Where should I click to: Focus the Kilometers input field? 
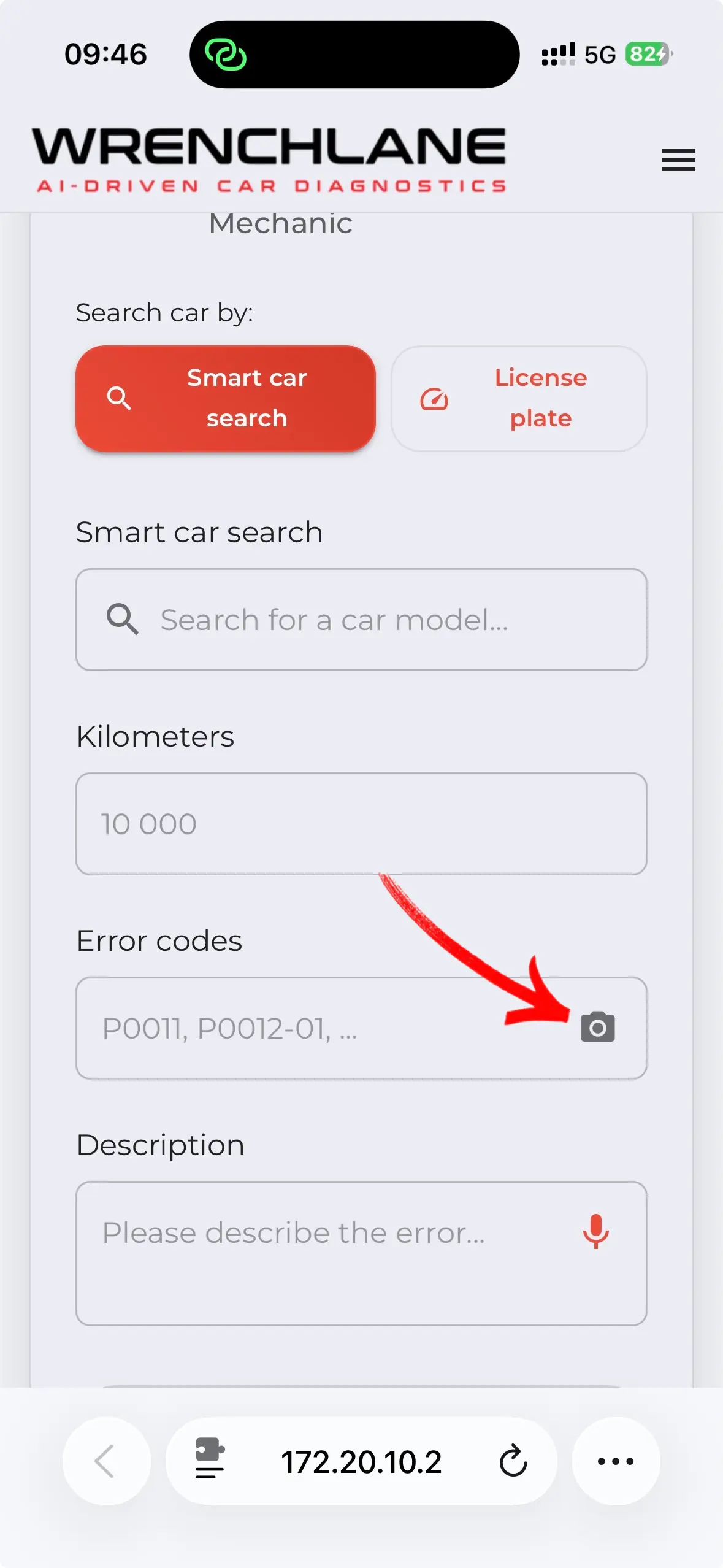[x=362, y=823]
